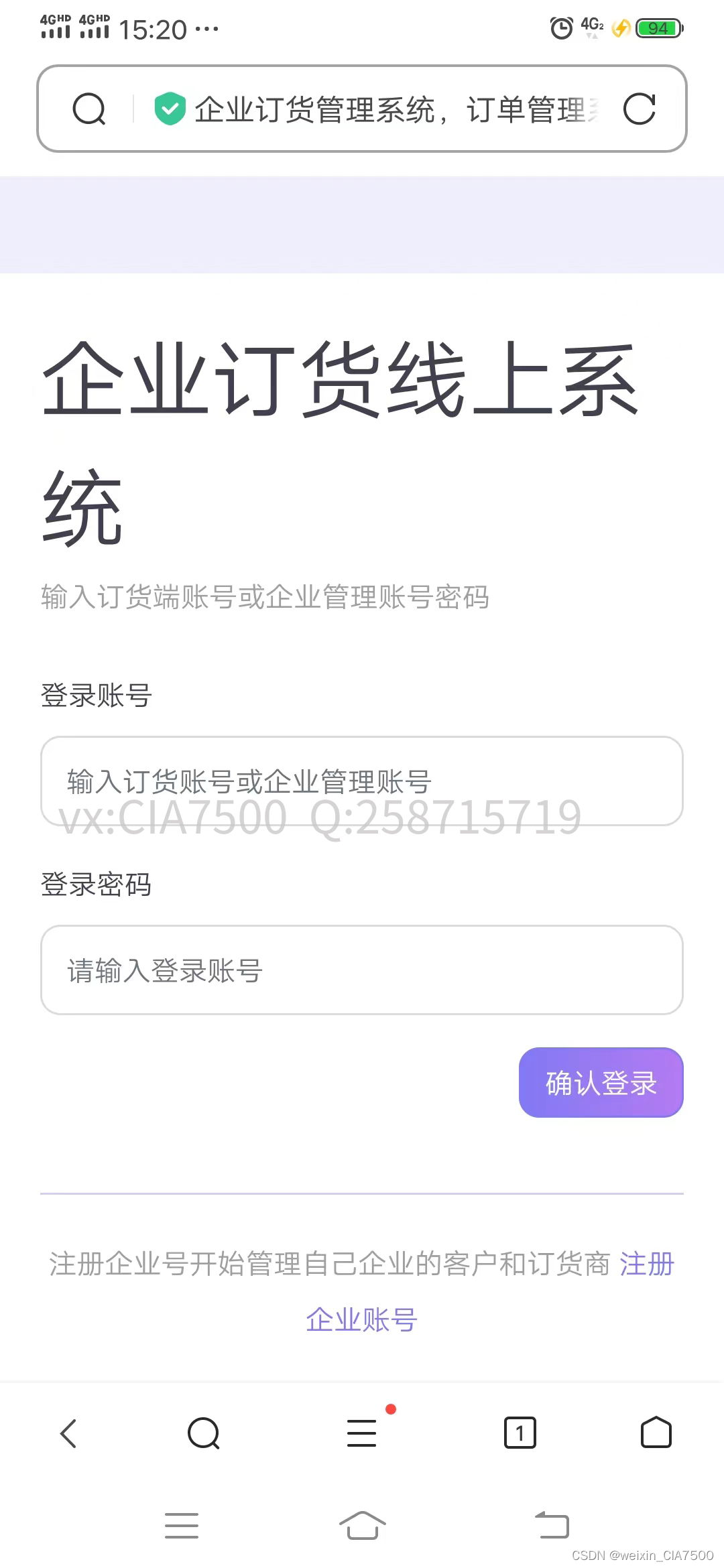Tap the system back button
Image resolution: width=724 pixels, height=1568 pixels.
tap(552, 1526)
